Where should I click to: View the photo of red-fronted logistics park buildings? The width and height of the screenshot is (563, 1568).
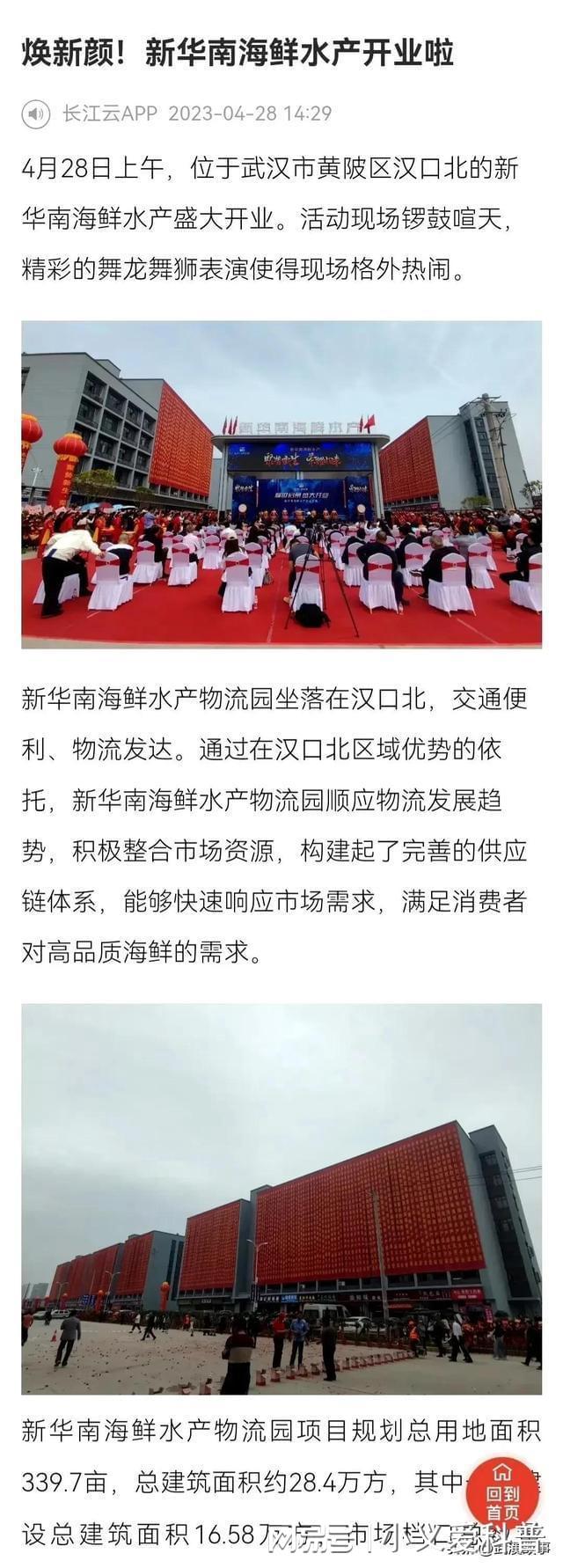pyautogui.click(x=281, y=1198)
